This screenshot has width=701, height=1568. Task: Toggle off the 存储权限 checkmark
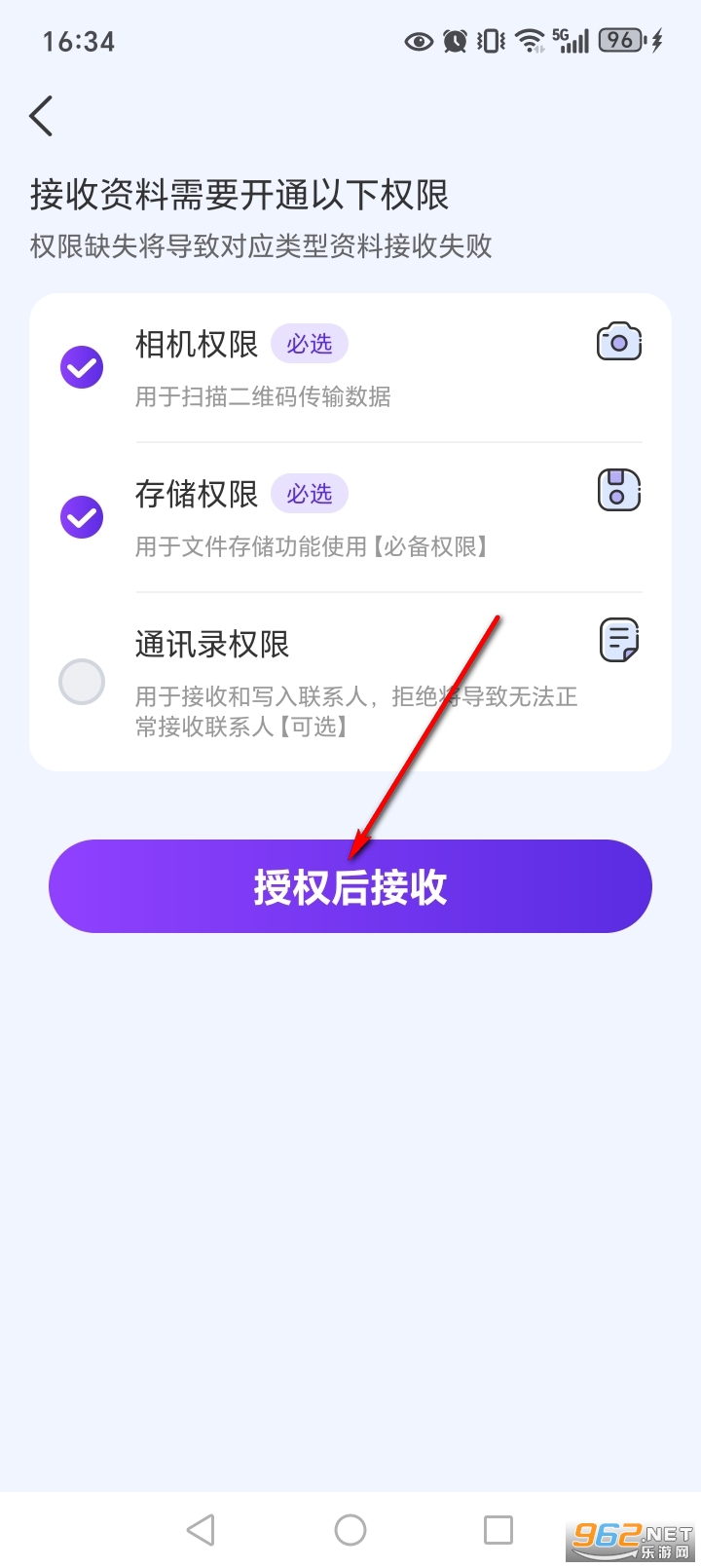coord(82,516)
